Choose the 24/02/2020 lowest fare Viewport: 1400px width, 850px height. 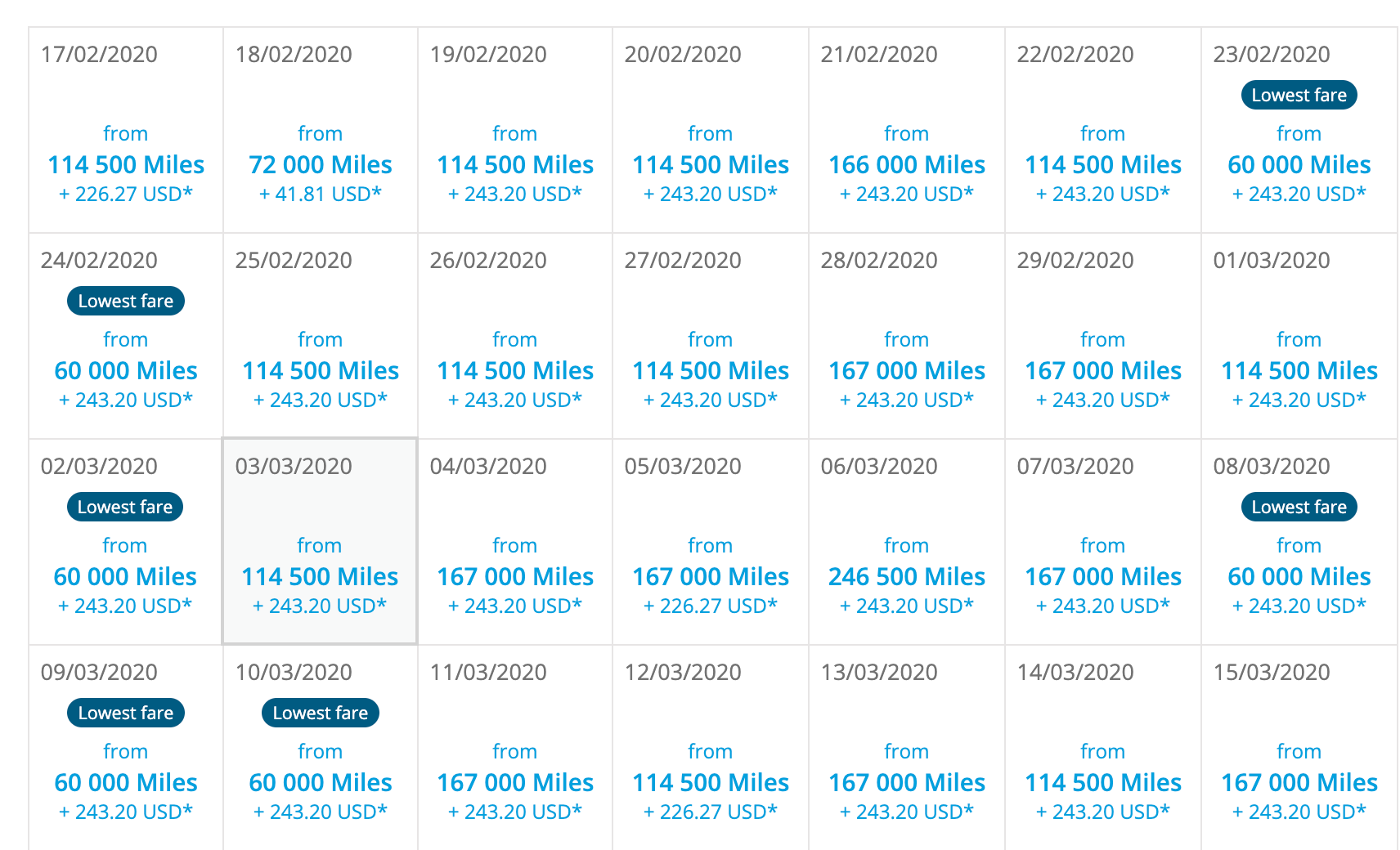click(x=126, y=370)
